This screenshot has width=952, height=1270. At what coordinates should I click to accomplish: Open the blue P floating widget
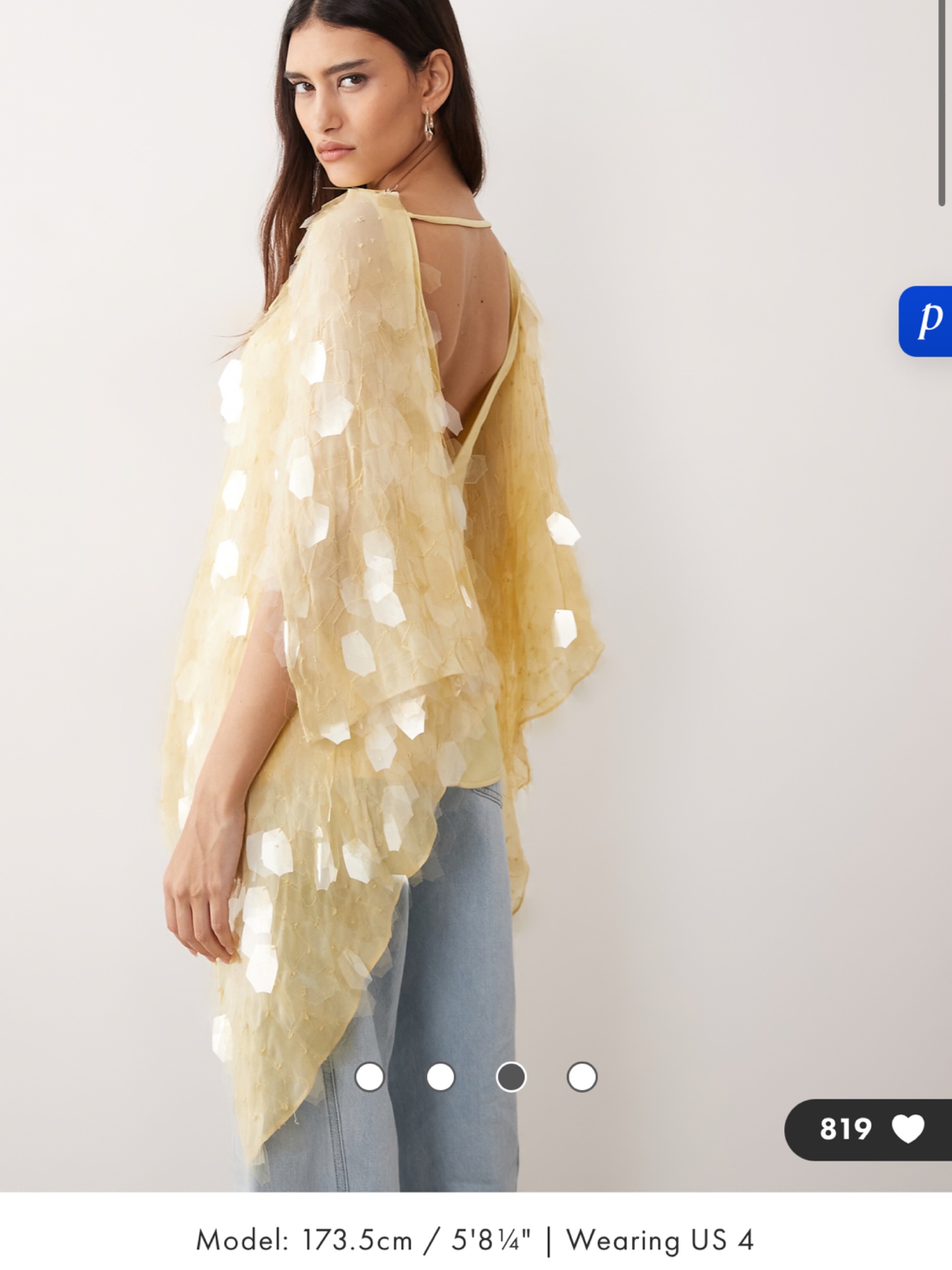point(925,321)
